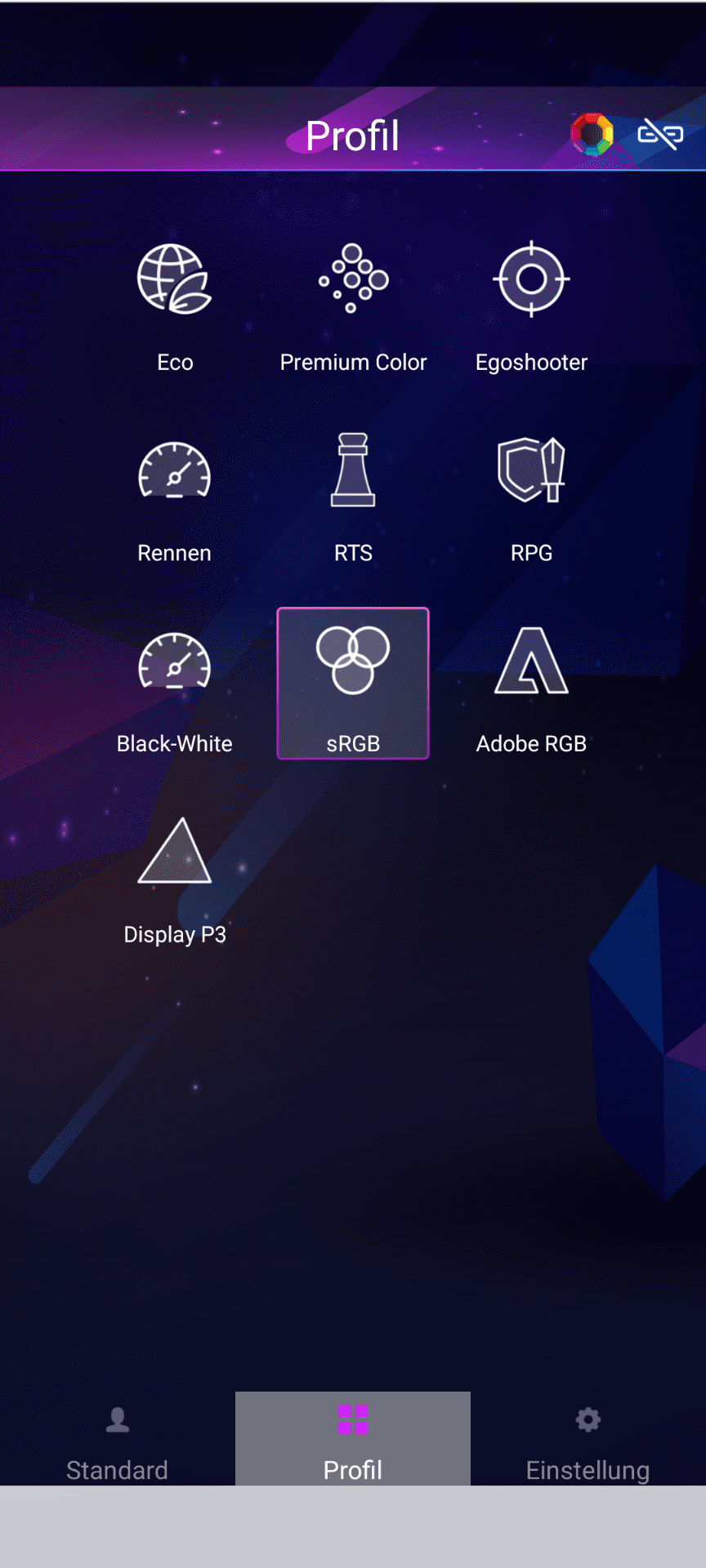
Task: Activate the Egoshooter profile
Action: coord(531,307)
